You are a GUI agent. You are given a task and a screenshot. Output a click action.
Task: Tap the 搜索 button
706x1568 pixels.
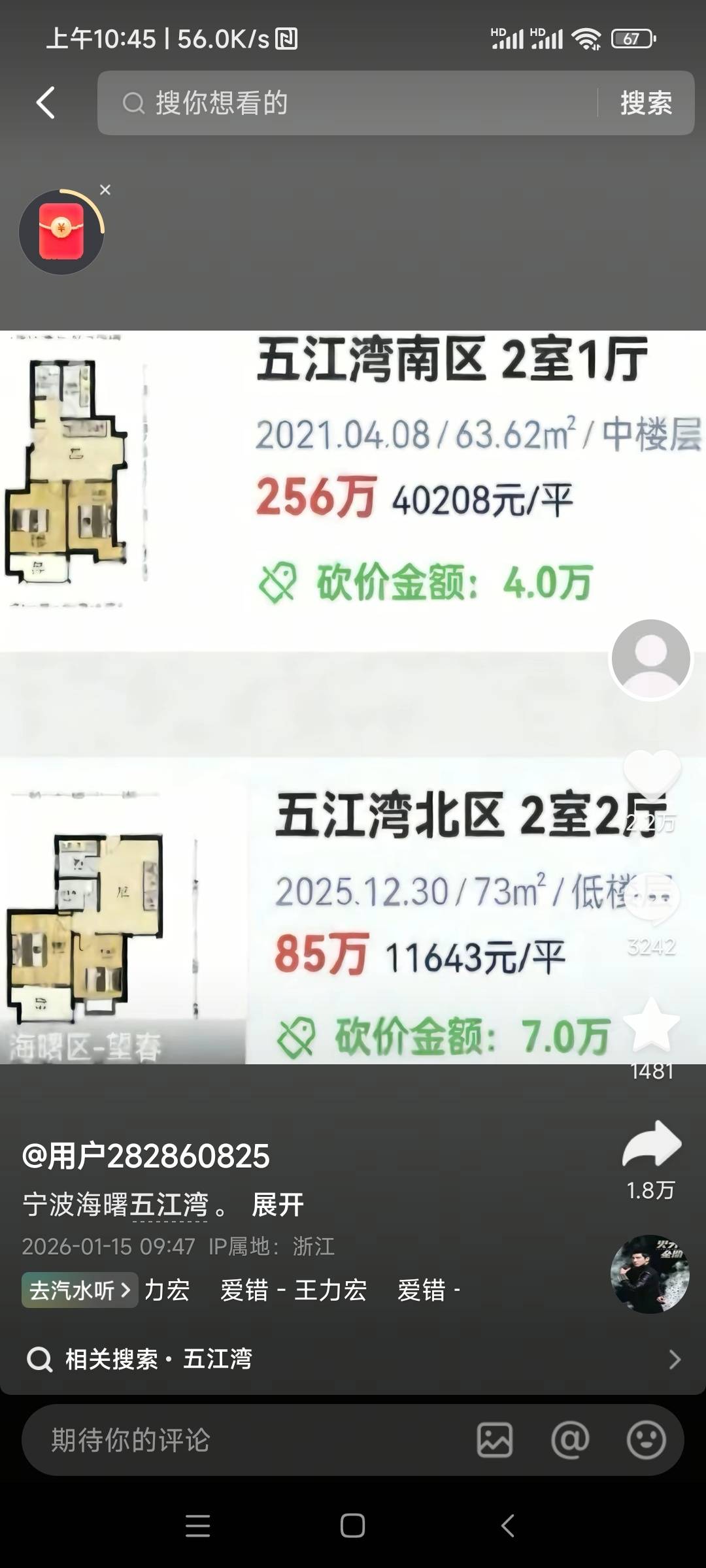(646, 103)
